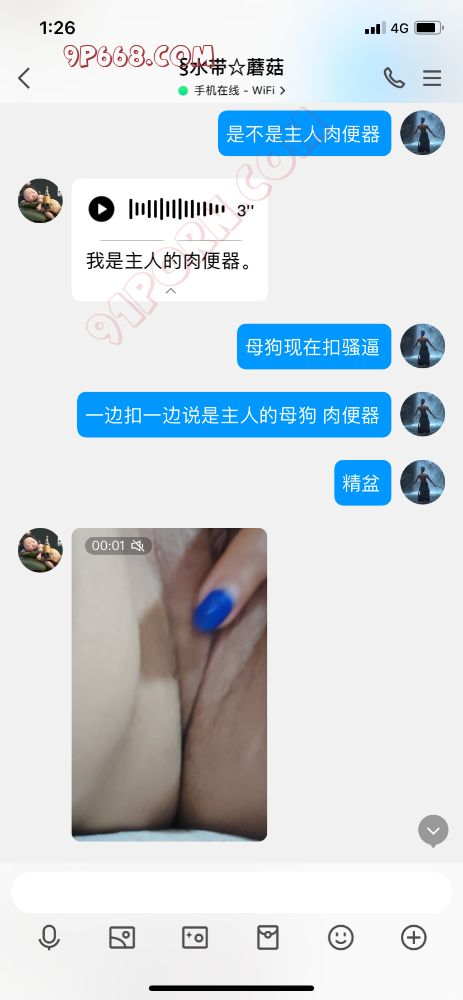The width and height of the screenshot is (463, 1000).
Task: Open the camera capture option
Action: tap(195, 938)
